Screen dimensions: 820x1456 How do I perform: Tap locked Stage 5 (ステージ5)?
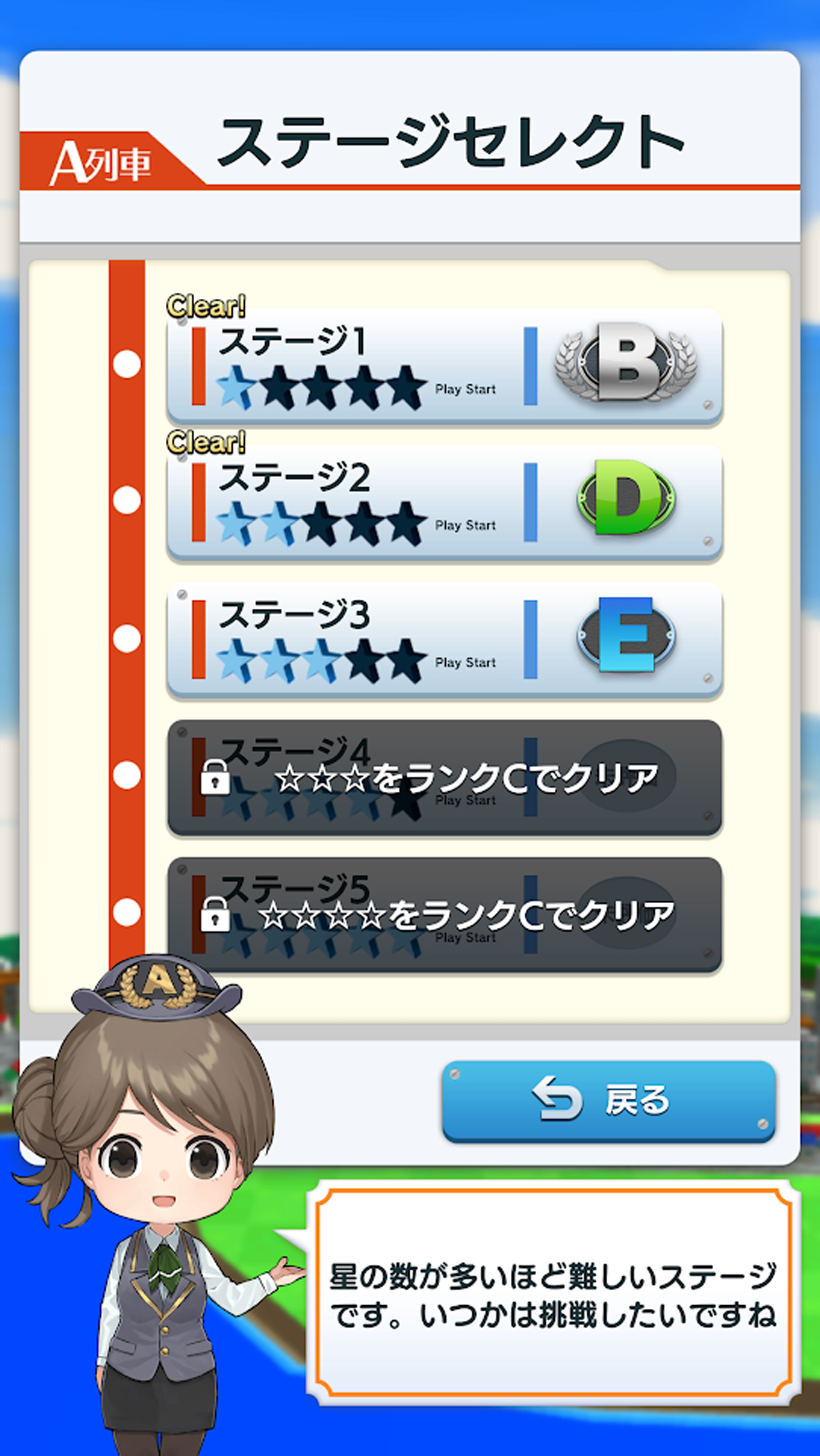tap(444, 914)
